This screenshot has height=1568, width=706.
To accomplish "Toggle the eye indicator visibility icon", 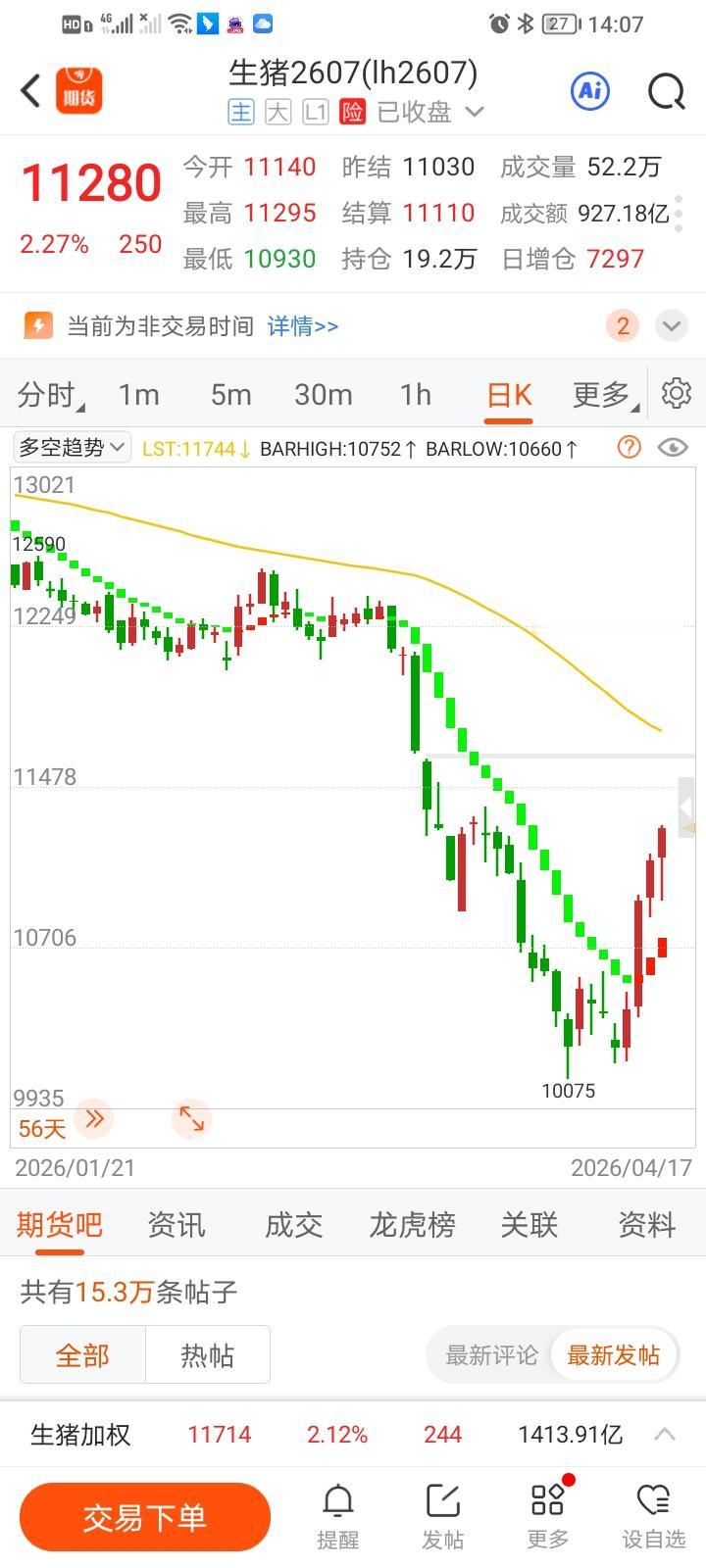I will point(672,447).
